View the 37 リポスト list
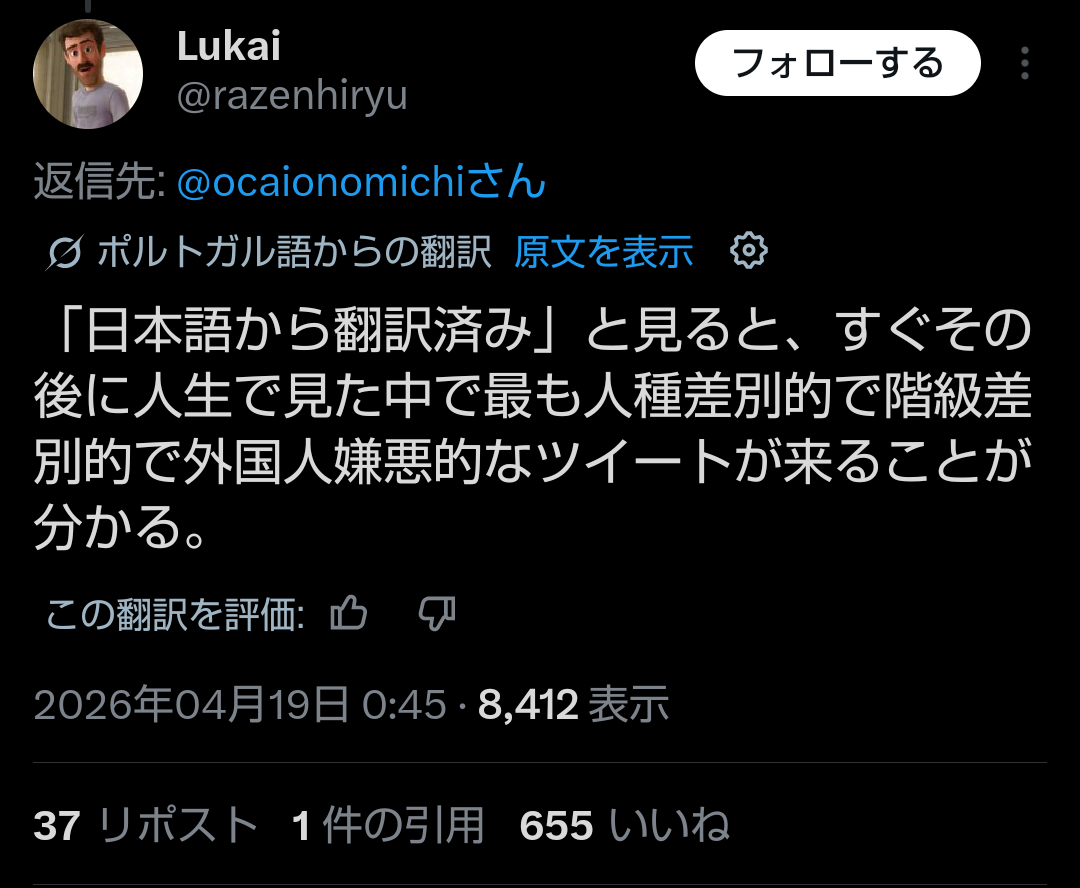The width and height of the screenshot is (1080, 888). pos(146,826)
